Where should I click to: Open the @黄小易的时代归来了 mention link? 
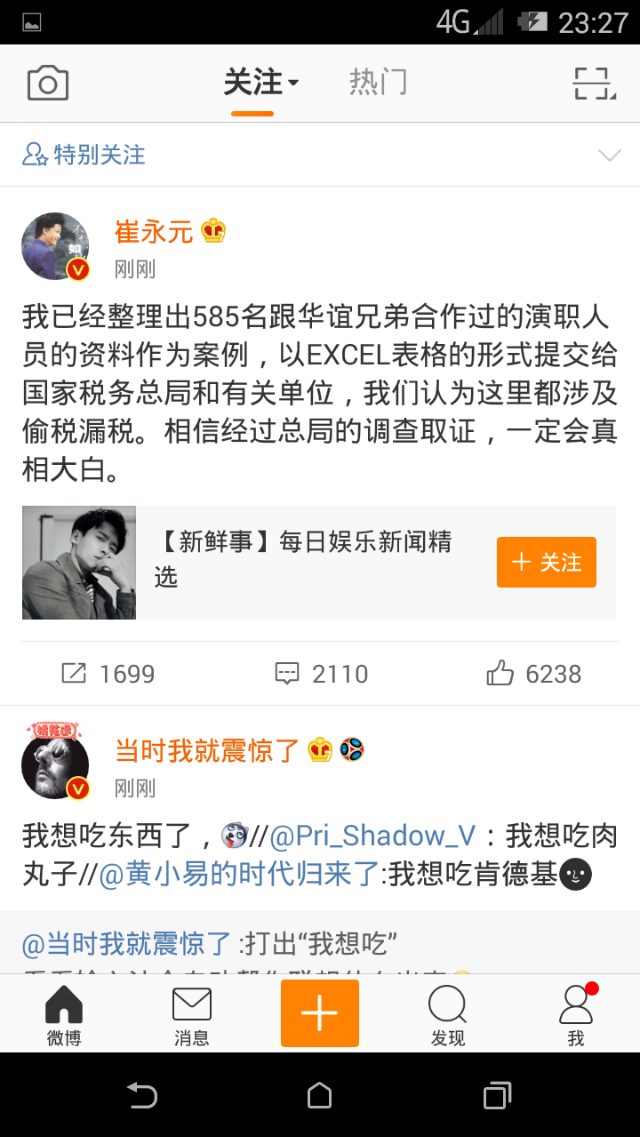[x=240, y=875]
